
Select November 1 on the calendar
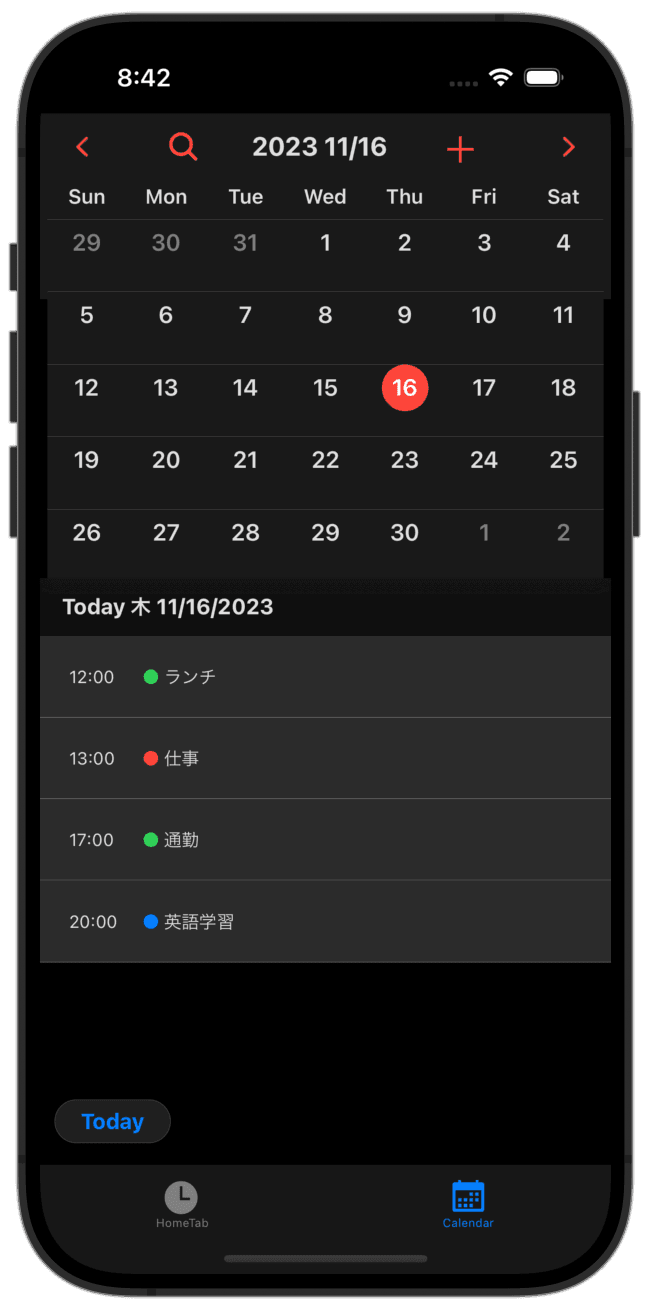[325, 243]
